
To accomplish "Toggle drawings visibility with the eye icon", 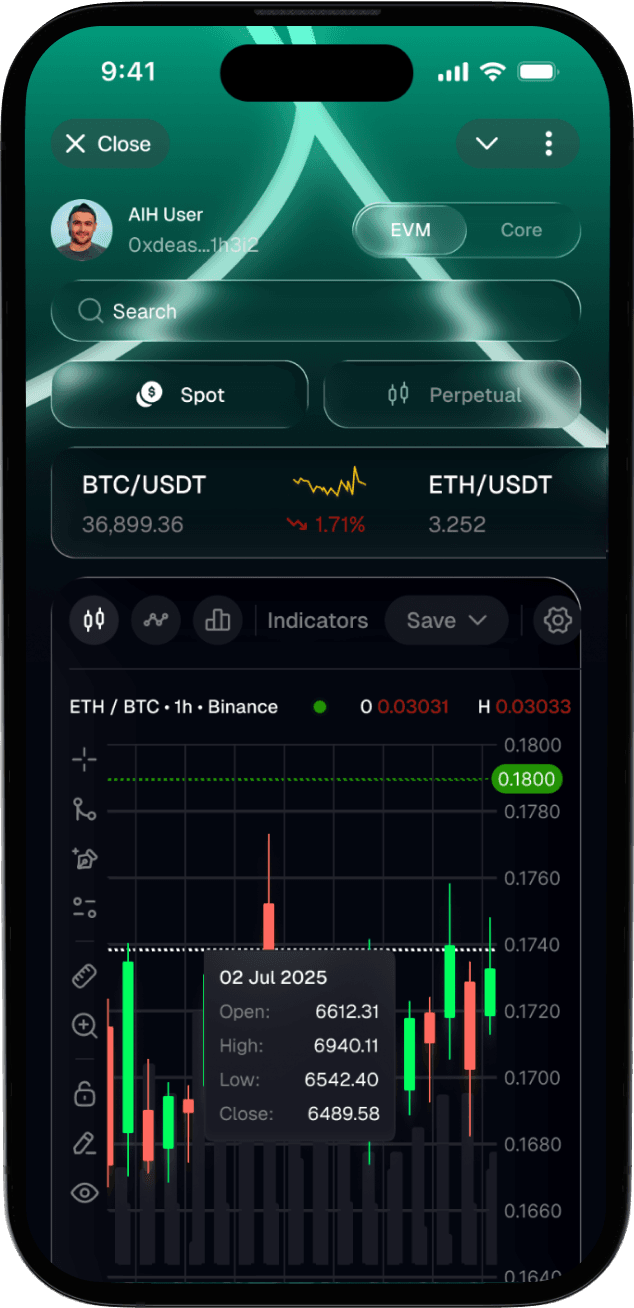I will click(x=85, y=1192).
